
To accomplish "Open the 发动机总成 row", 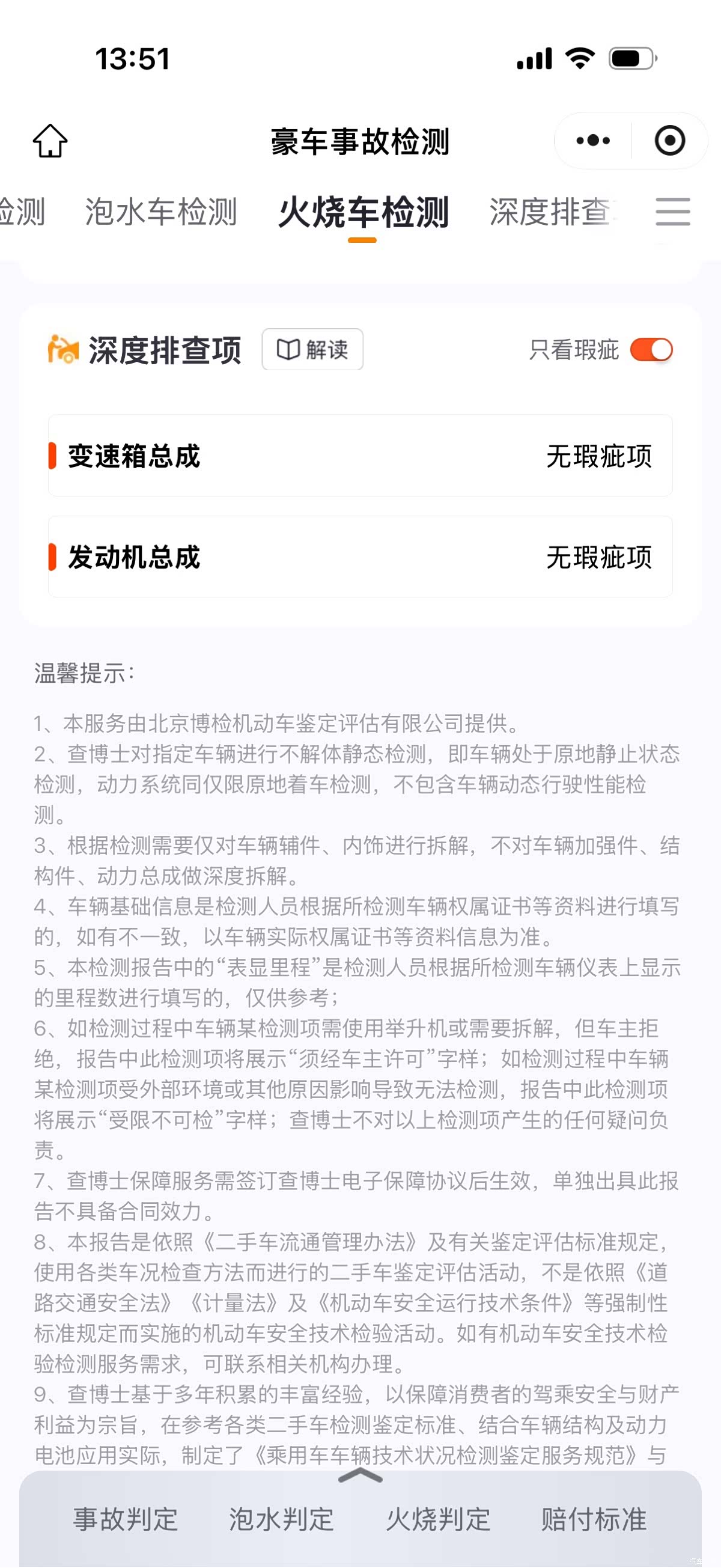I will coord(360,557).
